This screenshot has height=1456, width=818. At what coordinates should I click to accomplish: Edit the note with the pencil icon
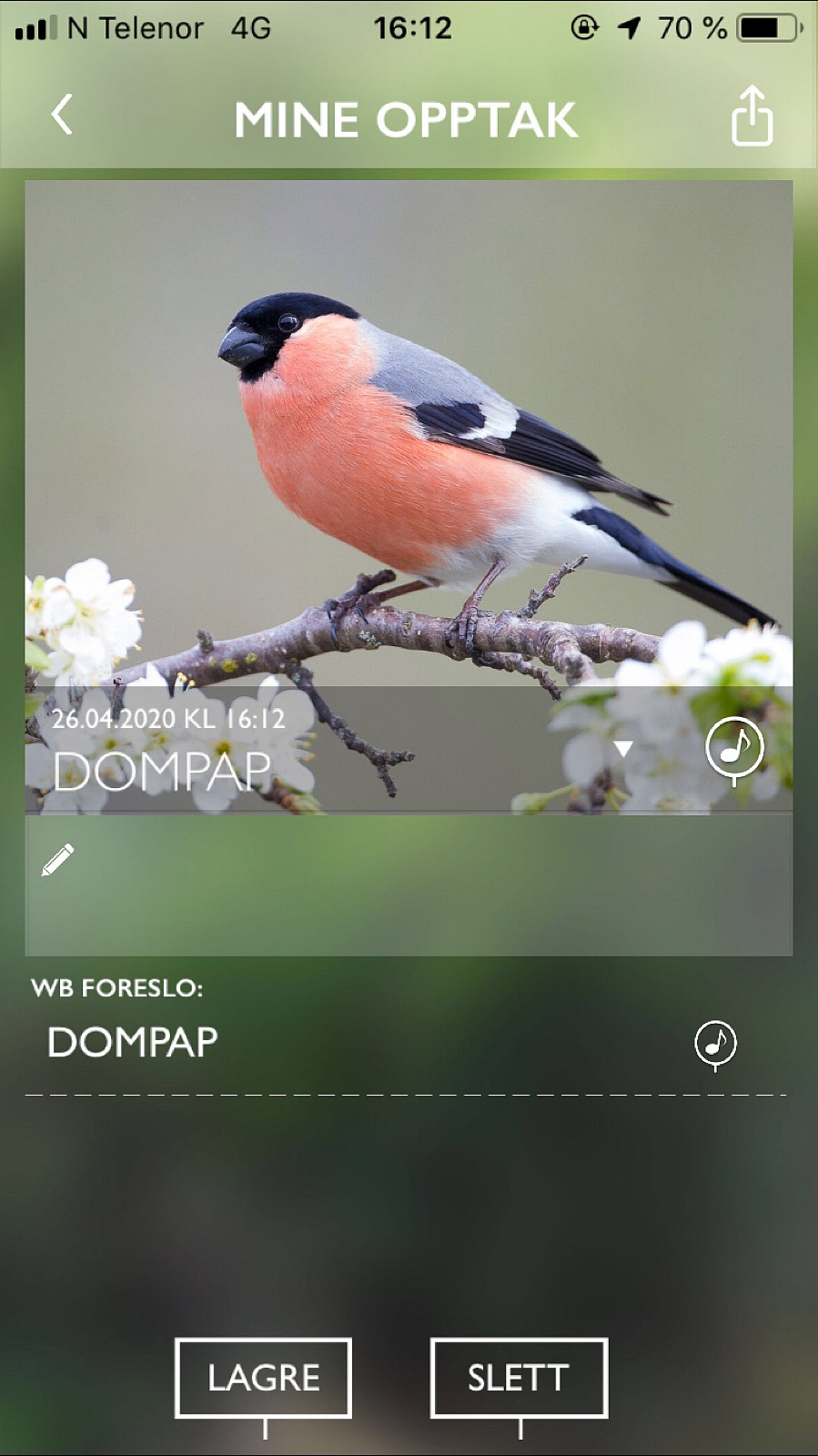pyautogui.click(x=57, y=860)
